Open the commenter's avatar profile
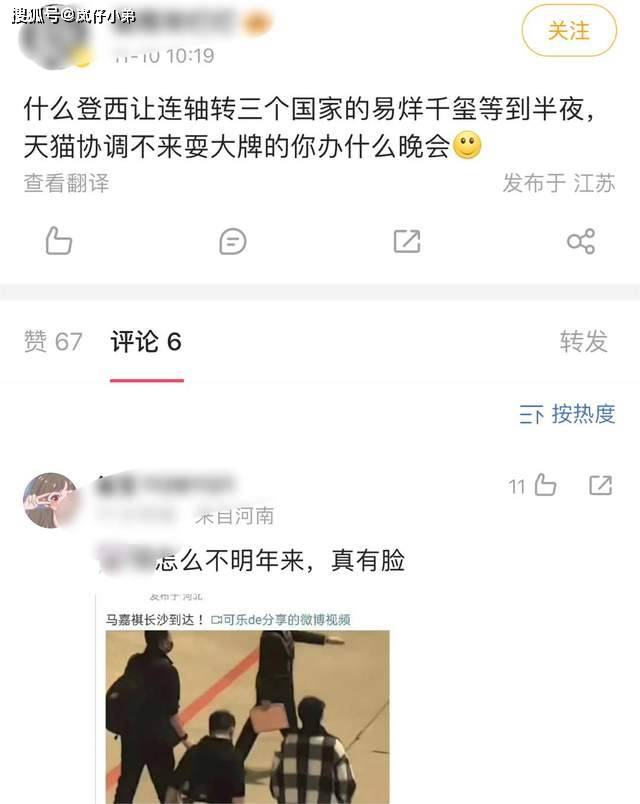Screen dimensions: 640x804 [x=50, y=499]
